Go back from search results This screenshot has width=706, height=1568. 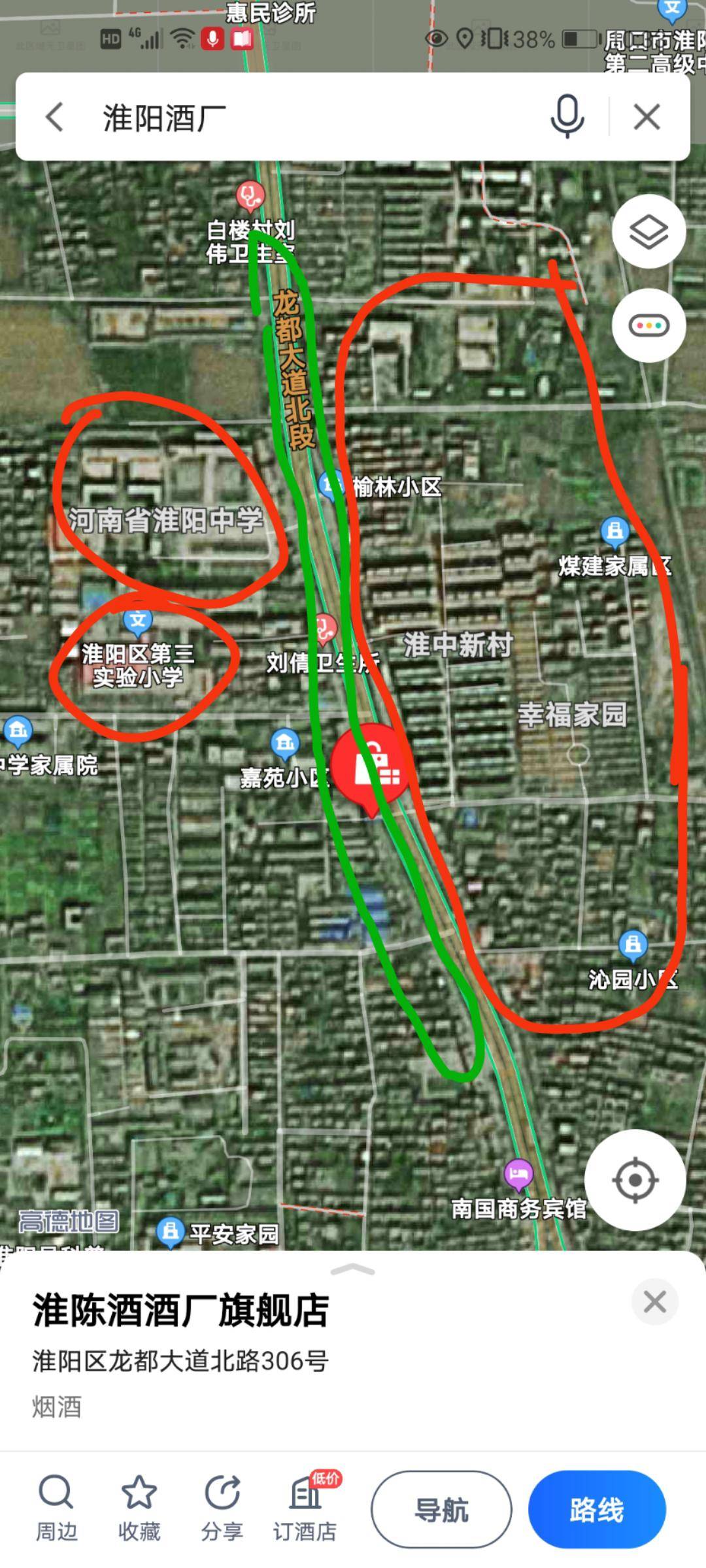click(x=55, y=118)
